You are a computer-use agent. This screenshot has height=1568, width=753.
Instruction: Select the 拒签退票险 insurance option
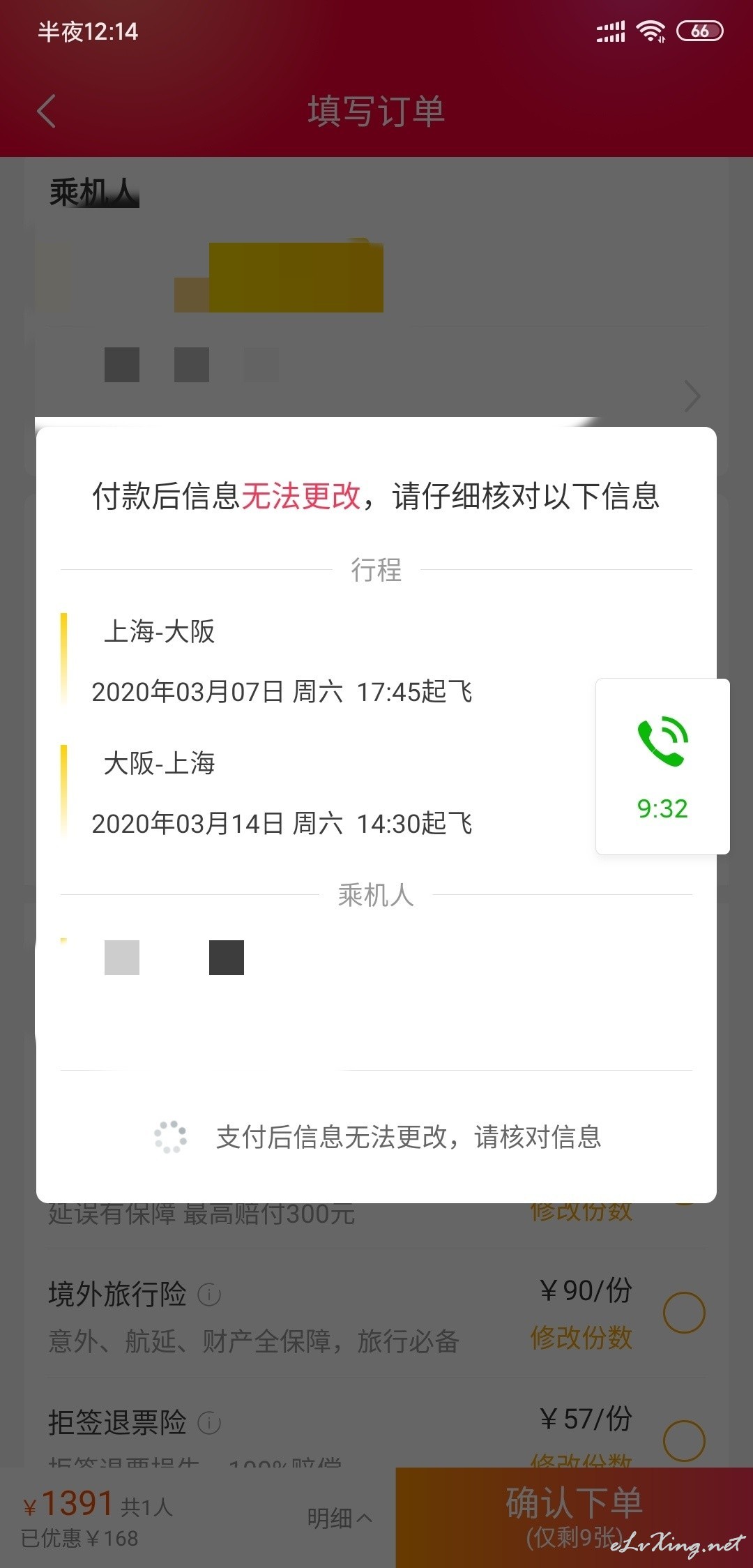click(x=684, y=1440)
